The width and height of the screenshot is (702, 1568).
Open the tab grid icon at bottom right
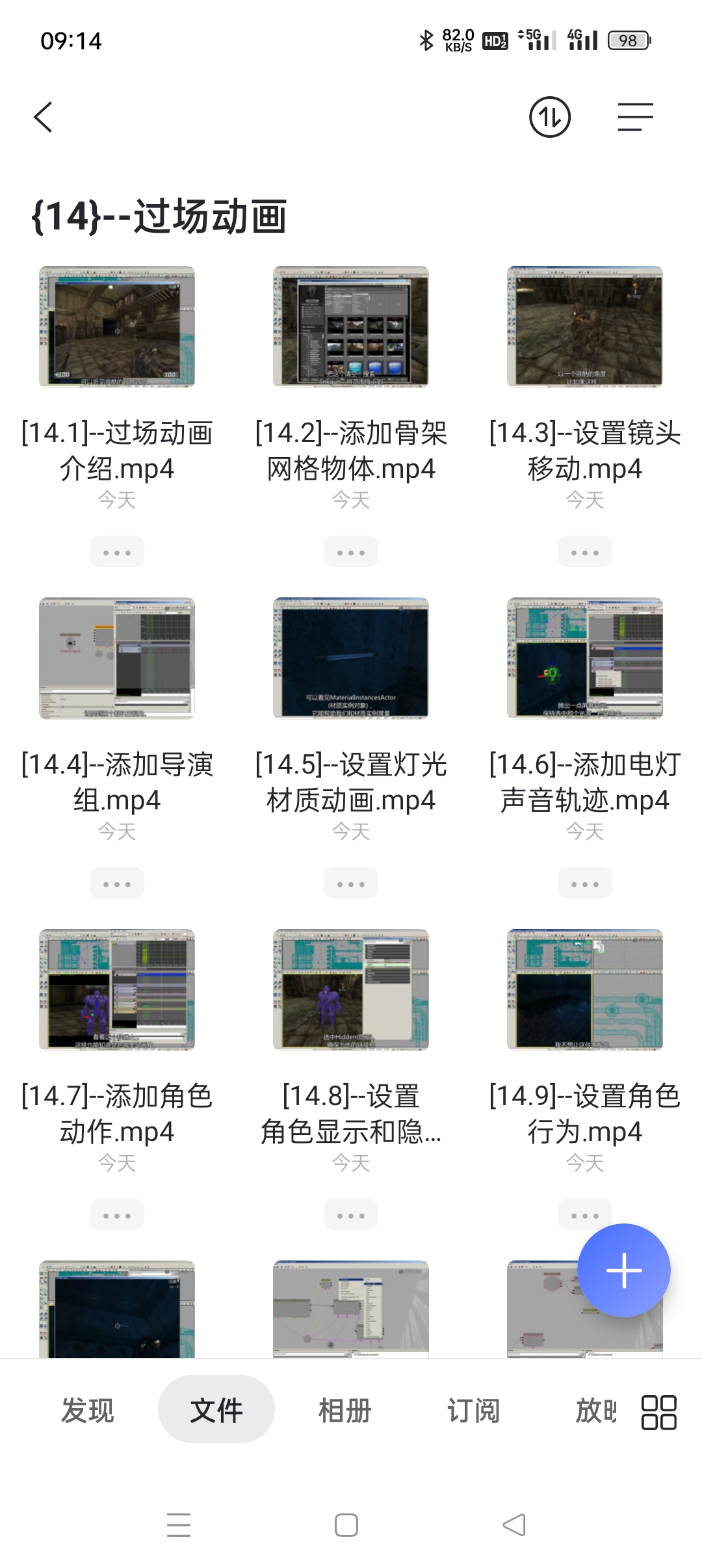[658, 1412]
